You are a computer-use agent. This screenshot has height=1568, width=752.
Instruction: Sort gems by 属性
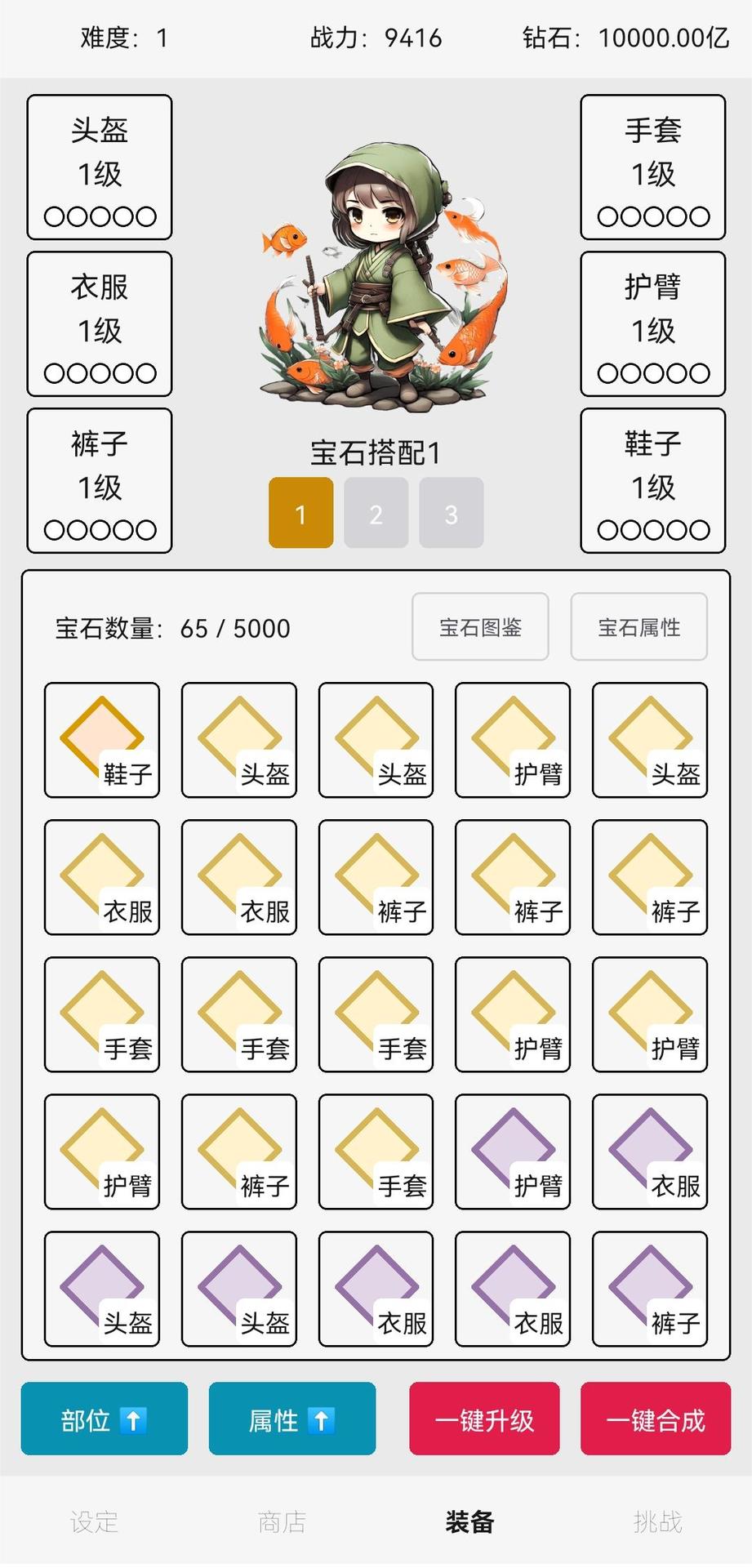(x=291, y=1419)
